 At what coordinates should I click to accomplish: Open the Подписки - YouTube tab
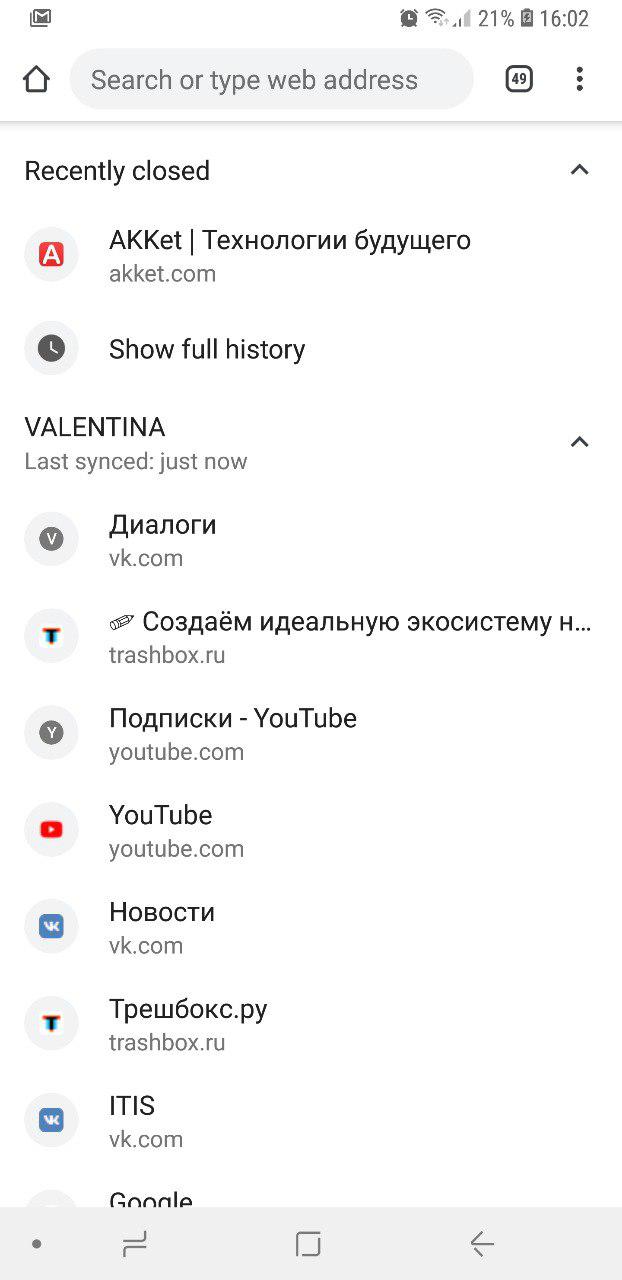click(311, 734)
